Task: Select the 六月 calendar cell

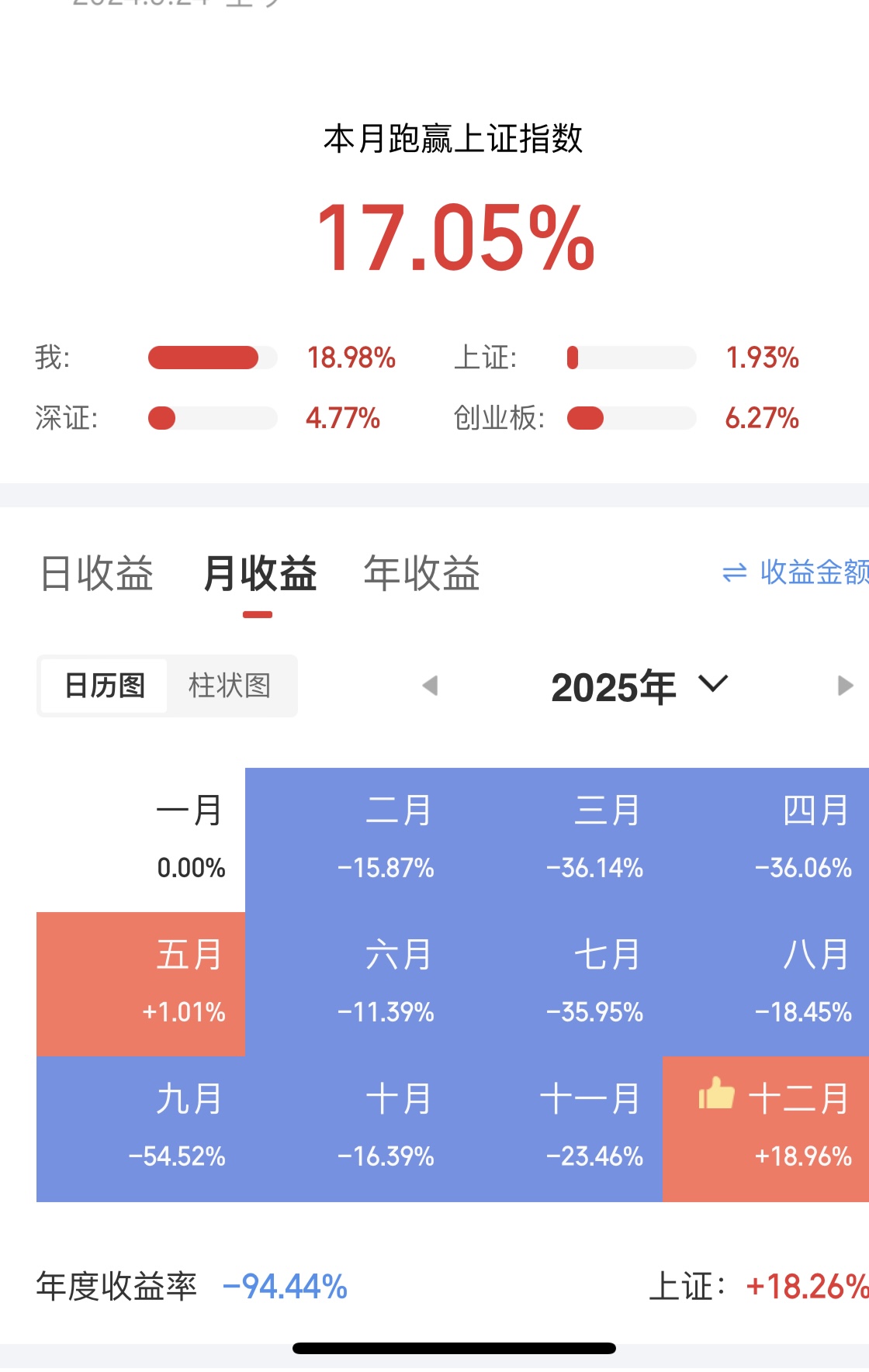Action: (349, 983)
